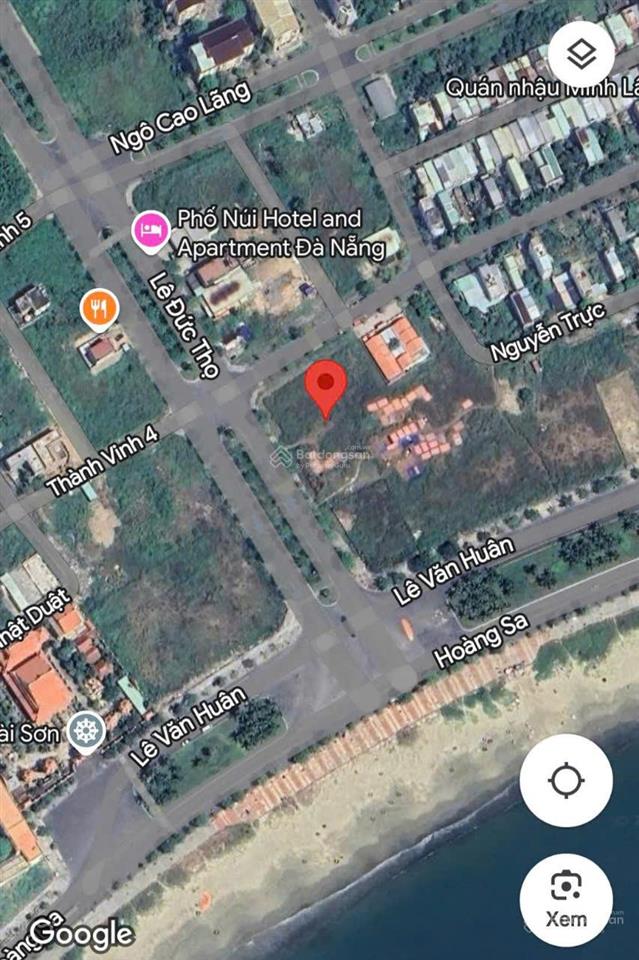
Task: Open the temple marker near Hải Sơn
Action: [x=89, y=731]
